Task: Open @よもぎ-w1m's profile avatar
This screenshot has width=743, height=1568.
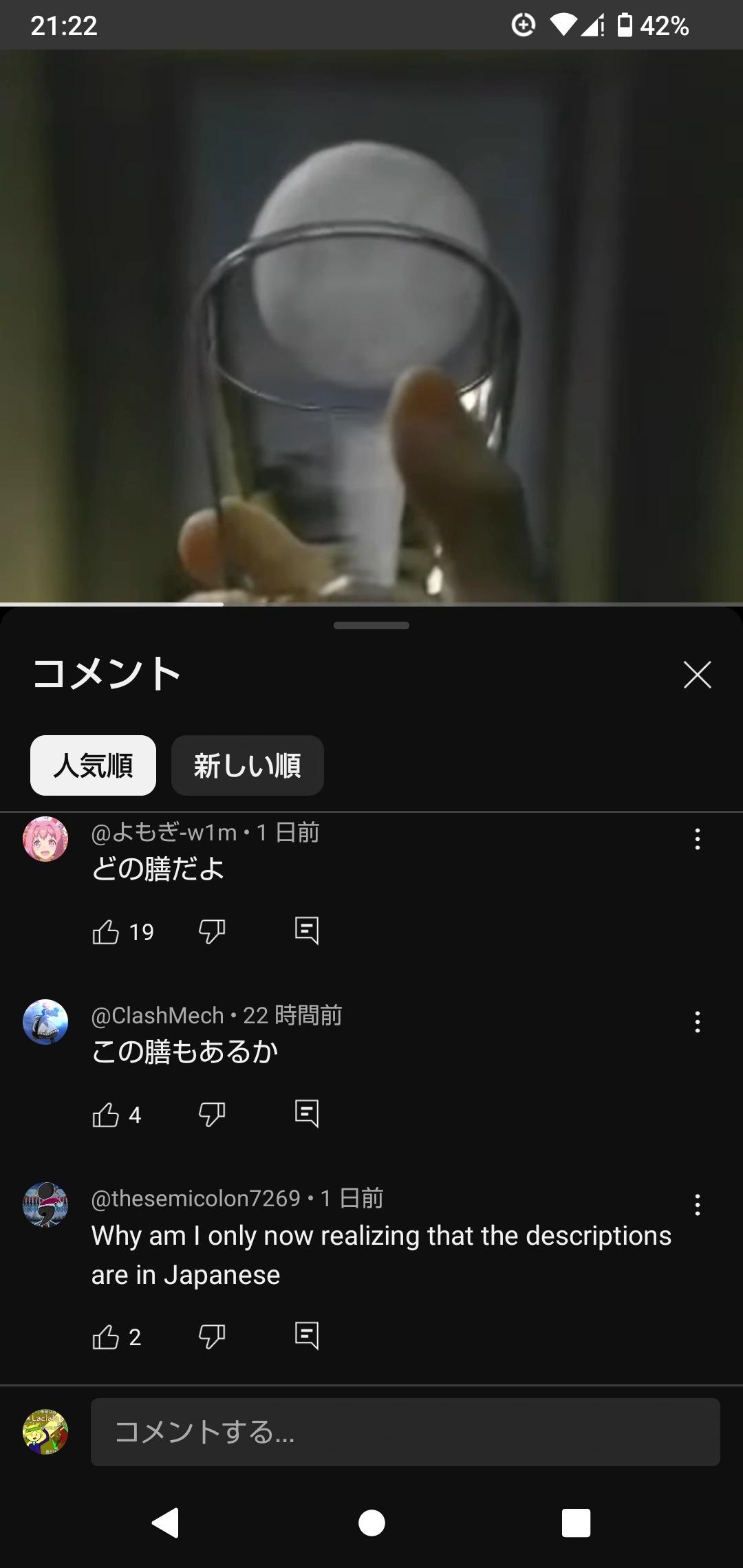Action: [x=45, y=839]
